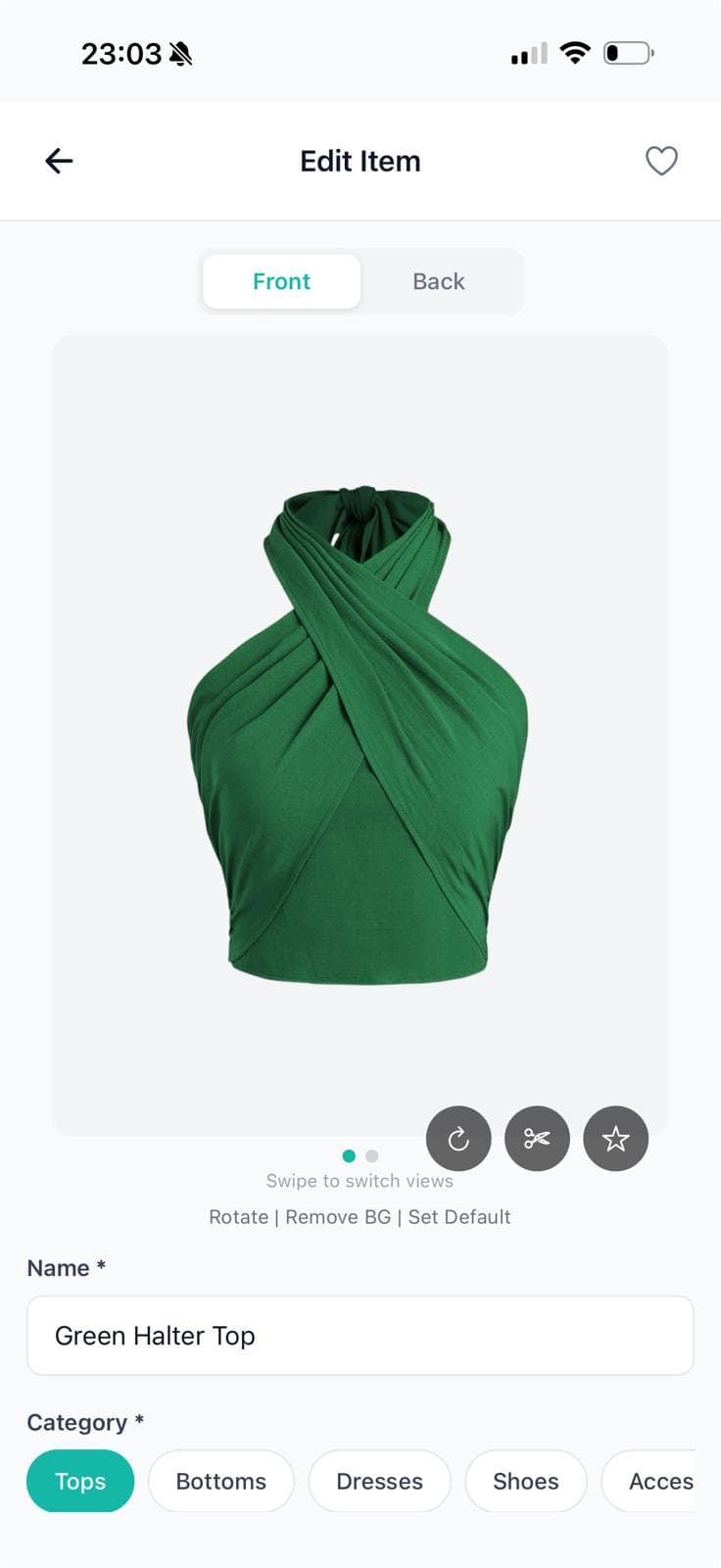Tap the Wi-Fi icon in the status bar

point(575,53)
